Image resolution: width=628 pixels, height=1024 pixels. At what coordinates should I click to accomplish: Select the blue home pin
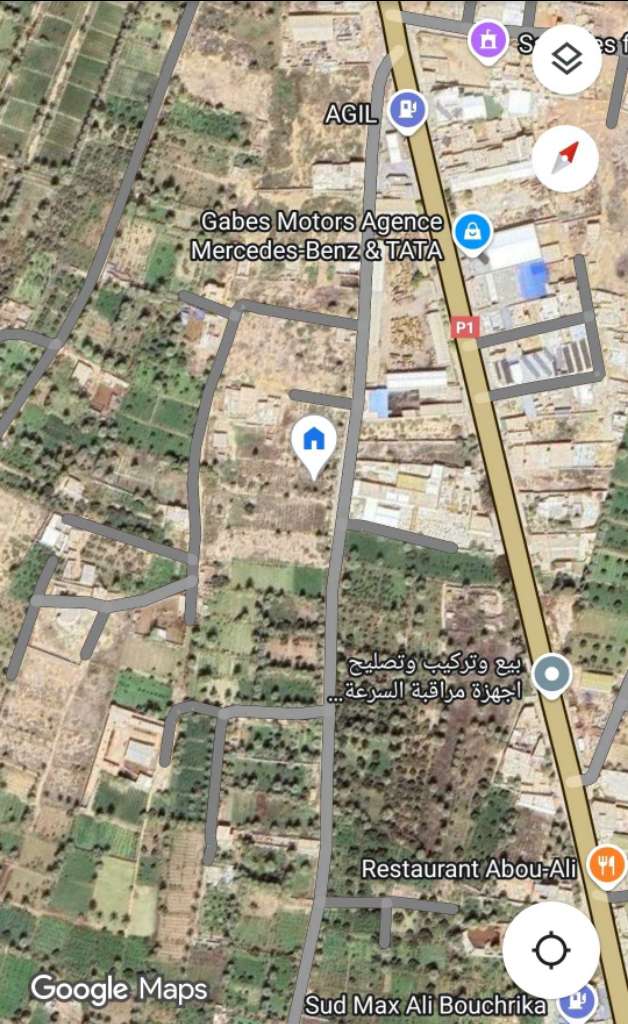(313, 444)
